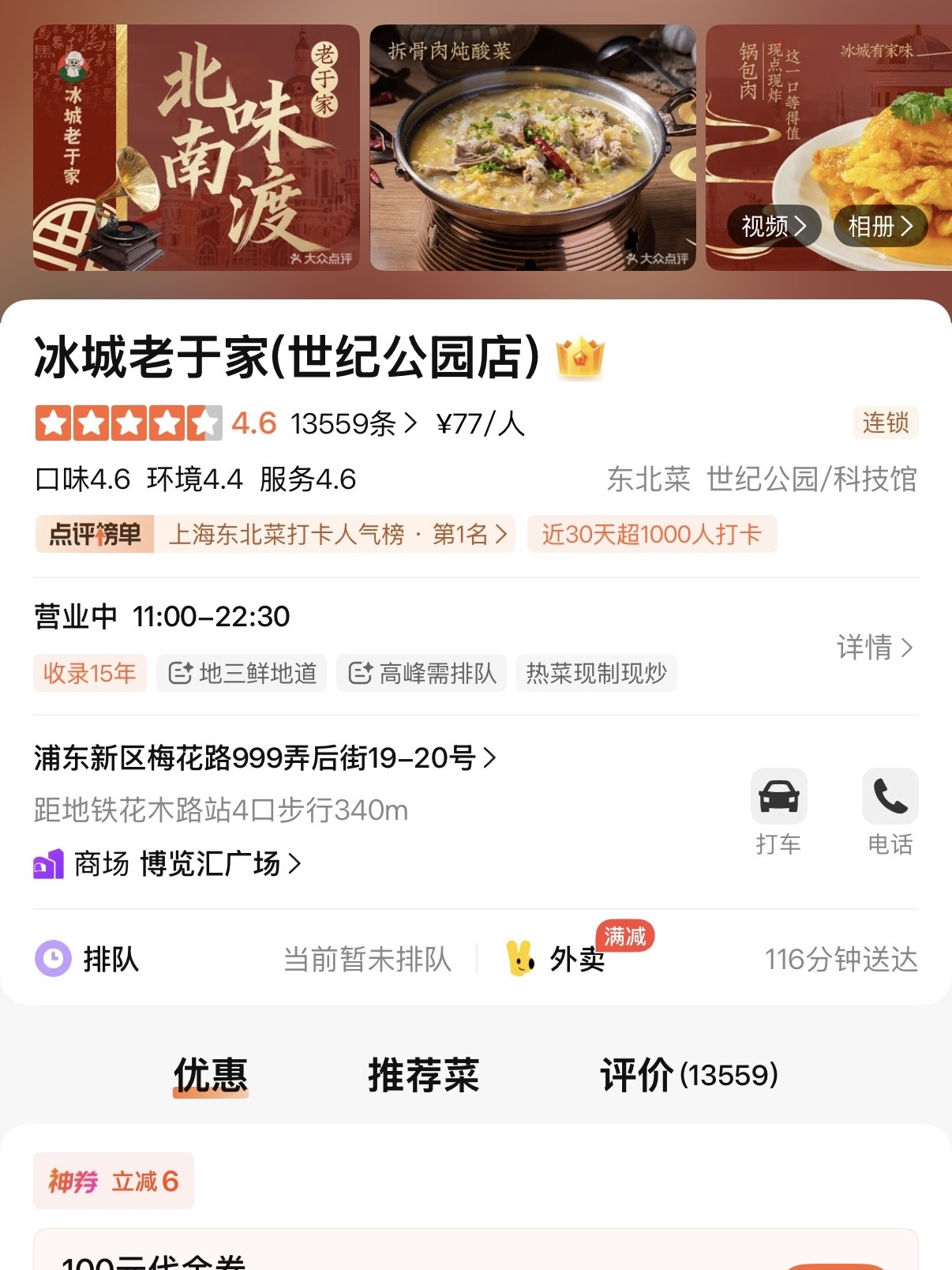
Task: Tap the 神券 立减6 coupon tag
Action: [114, 1181]
